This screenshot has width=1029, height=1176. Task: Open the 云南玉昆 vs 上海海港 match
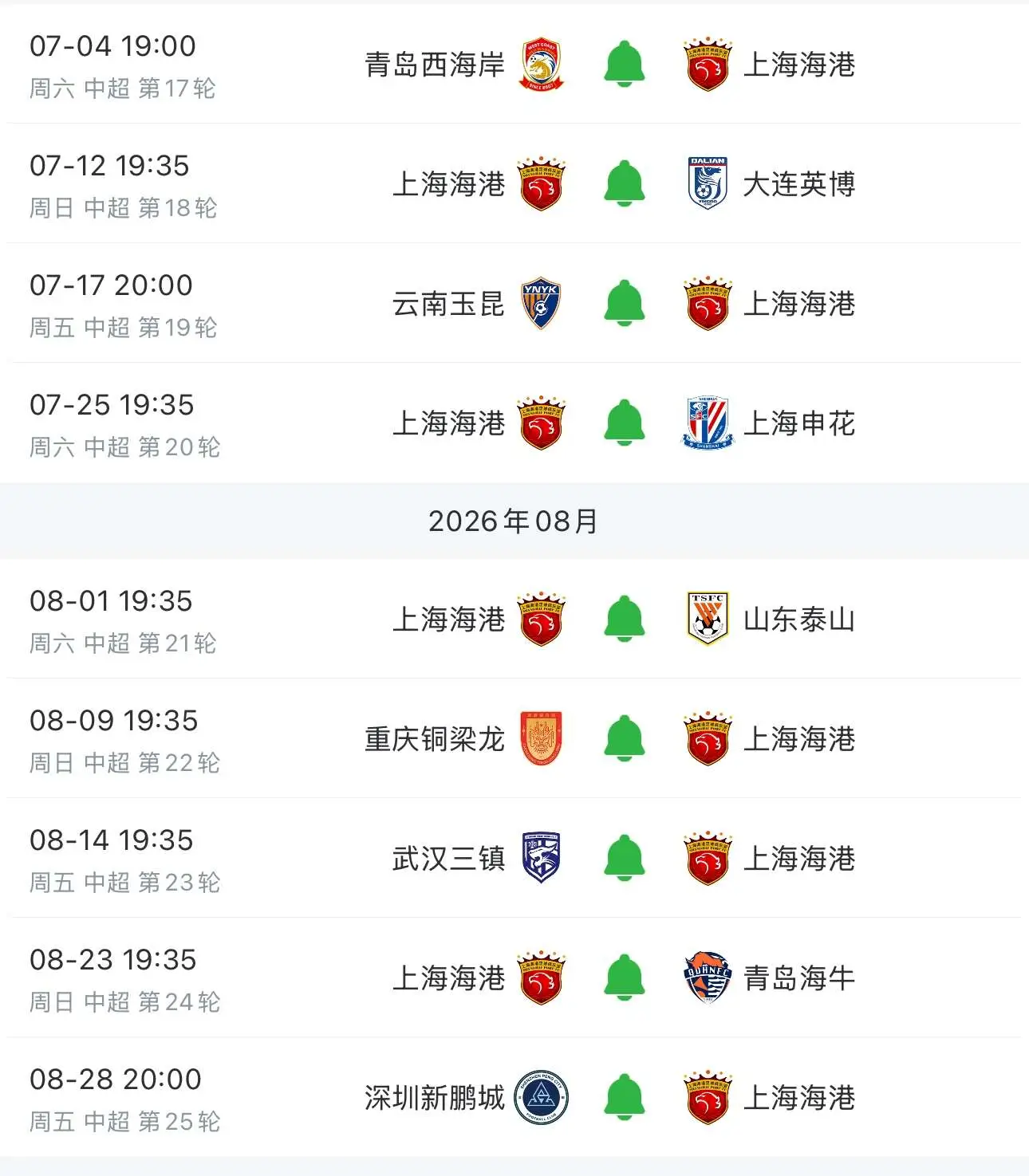[x=514, y=303]
